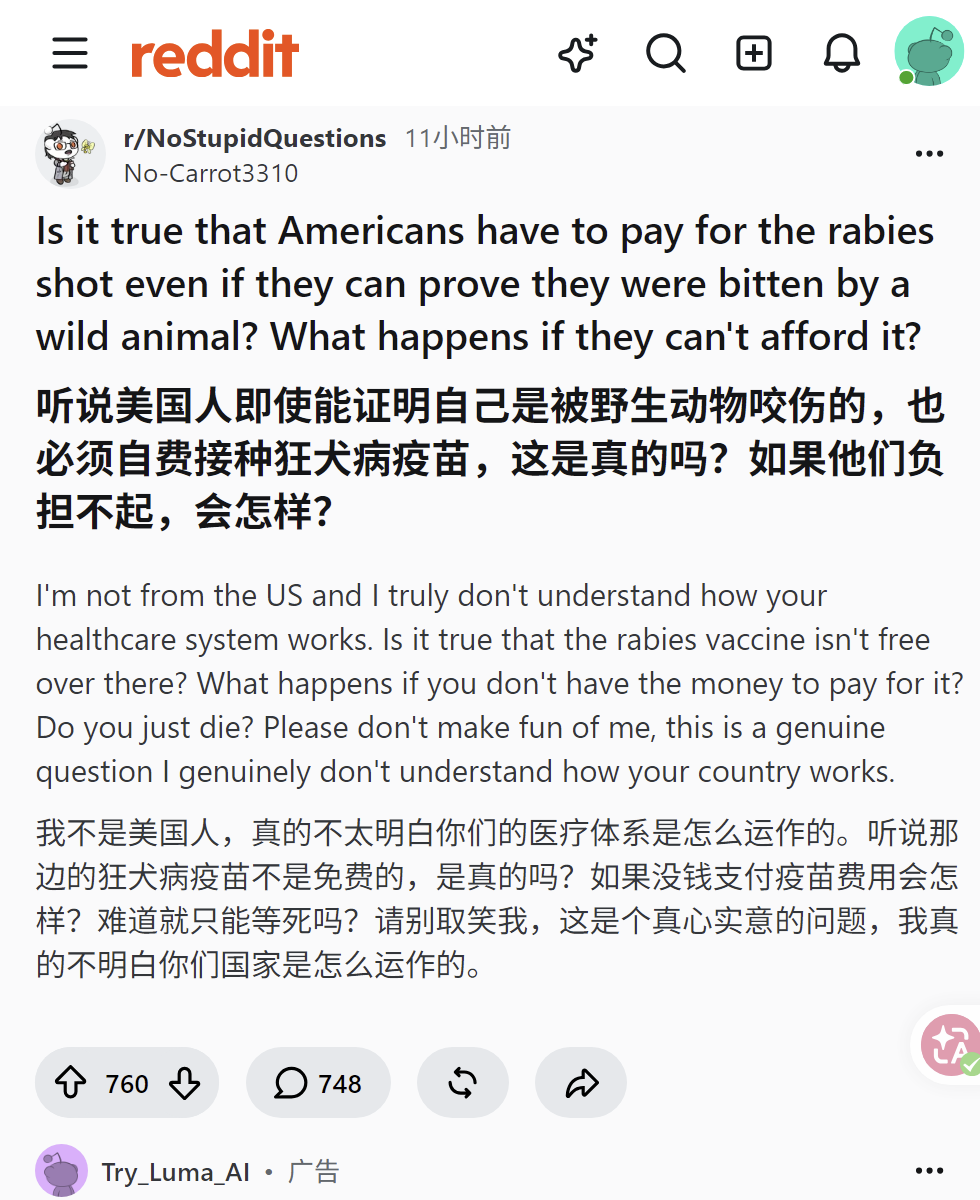Open search with the magnifier icon
The height and width of the screenshot is (1200, 980).
tap(666, 53)
